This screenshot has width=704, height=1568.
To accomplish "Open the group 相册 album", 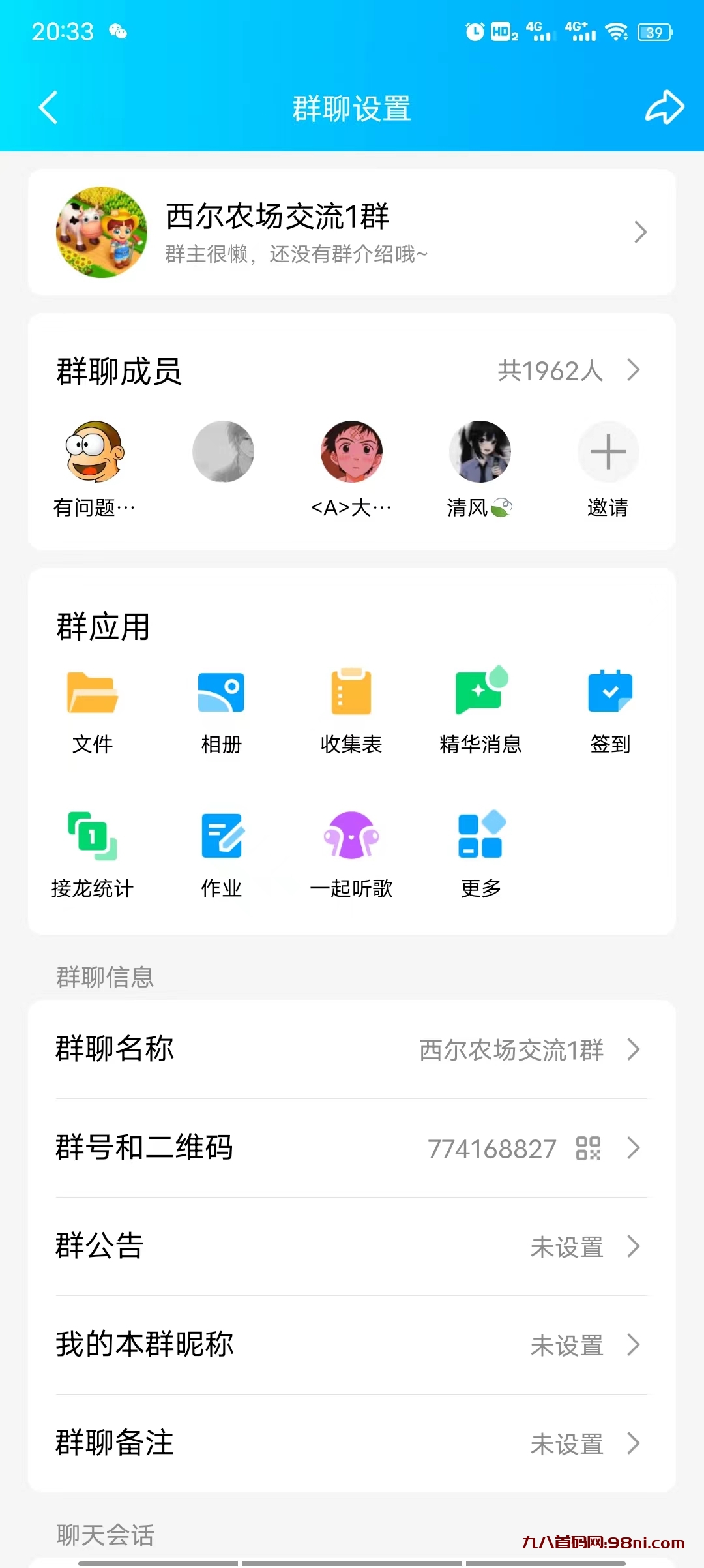I will click(221, 693).
